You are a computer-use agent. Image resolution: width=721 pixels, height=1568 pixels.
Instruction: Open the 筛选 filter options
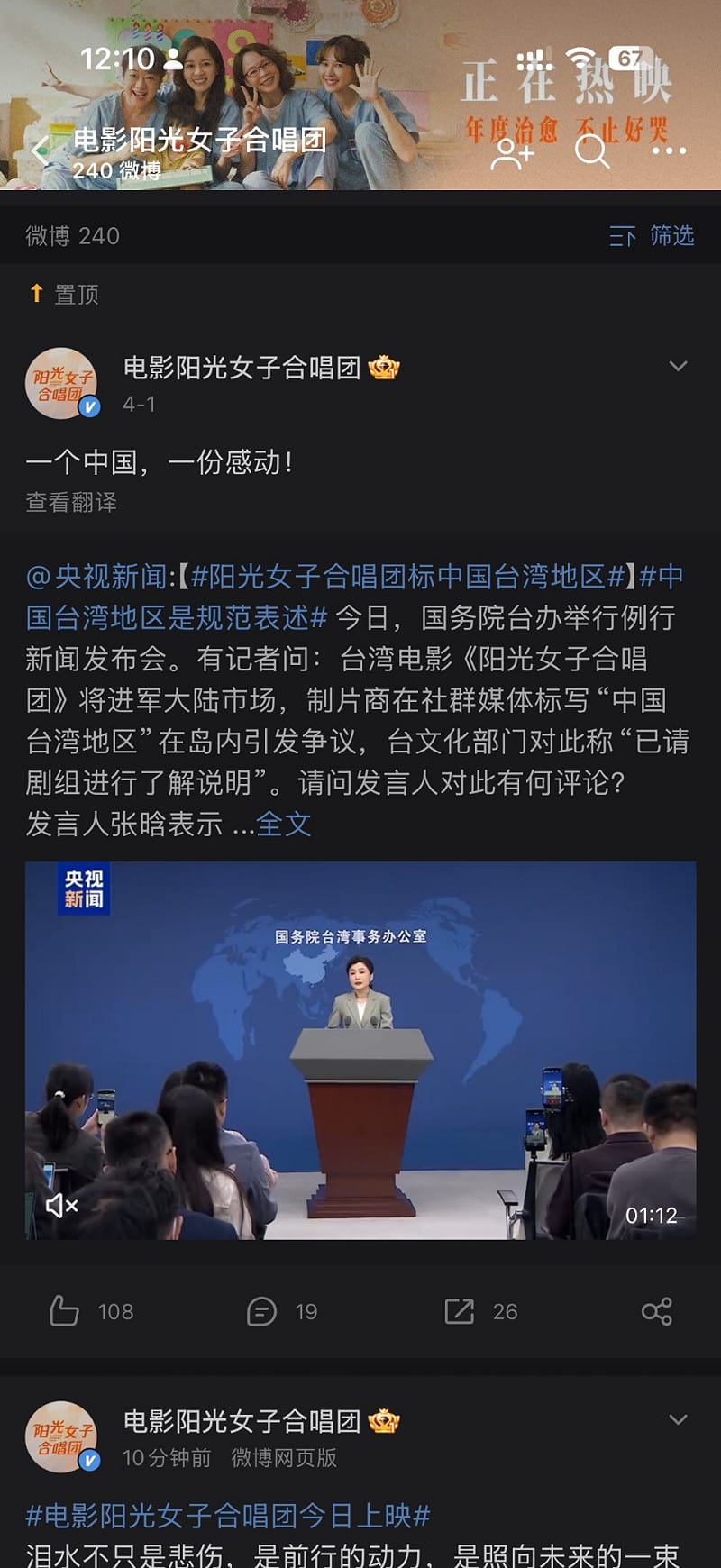[653, 236]
